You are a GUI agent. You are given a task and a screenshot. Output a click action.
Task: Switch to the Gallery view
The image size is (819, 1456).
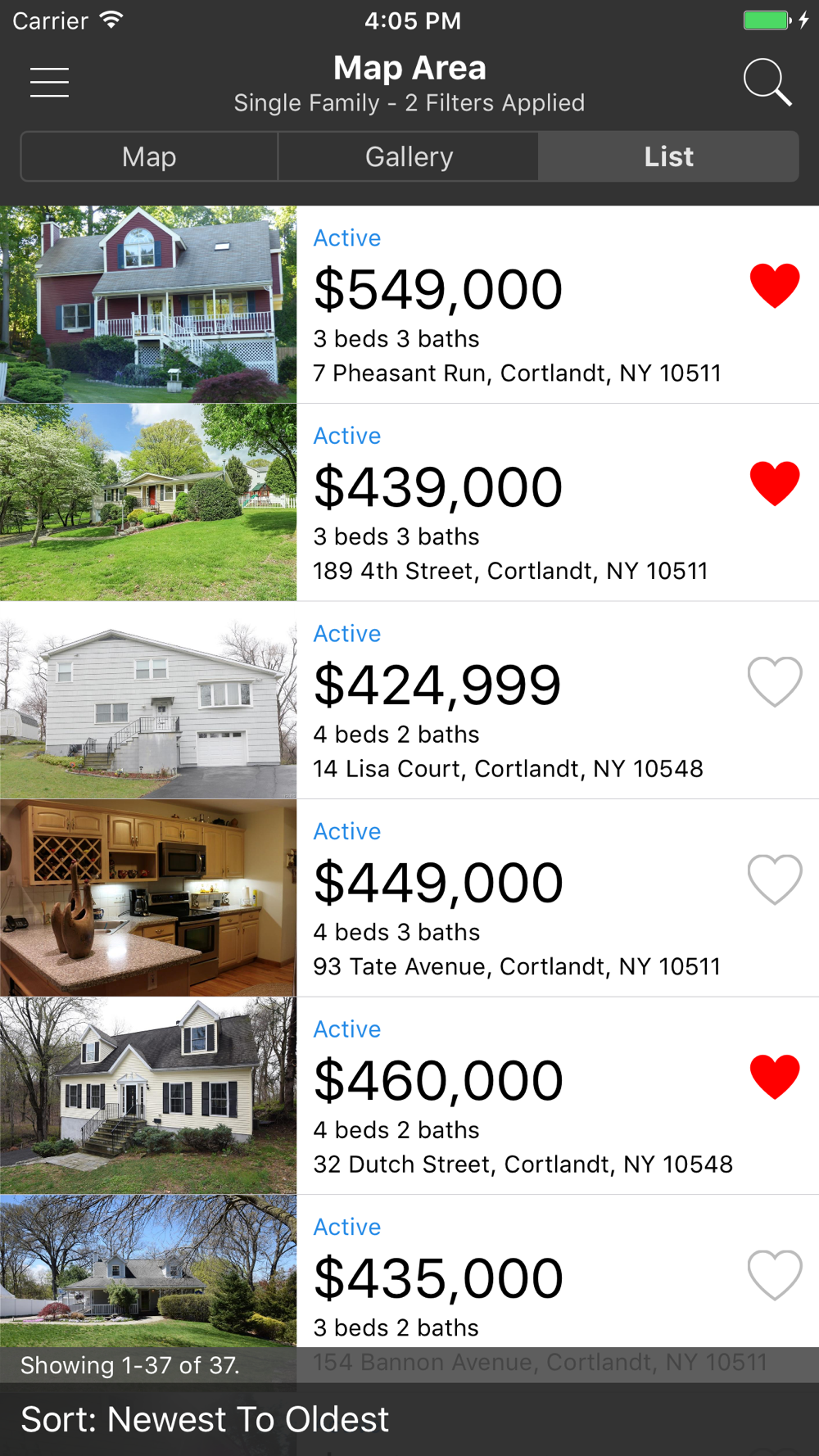[x=409, y=156]
